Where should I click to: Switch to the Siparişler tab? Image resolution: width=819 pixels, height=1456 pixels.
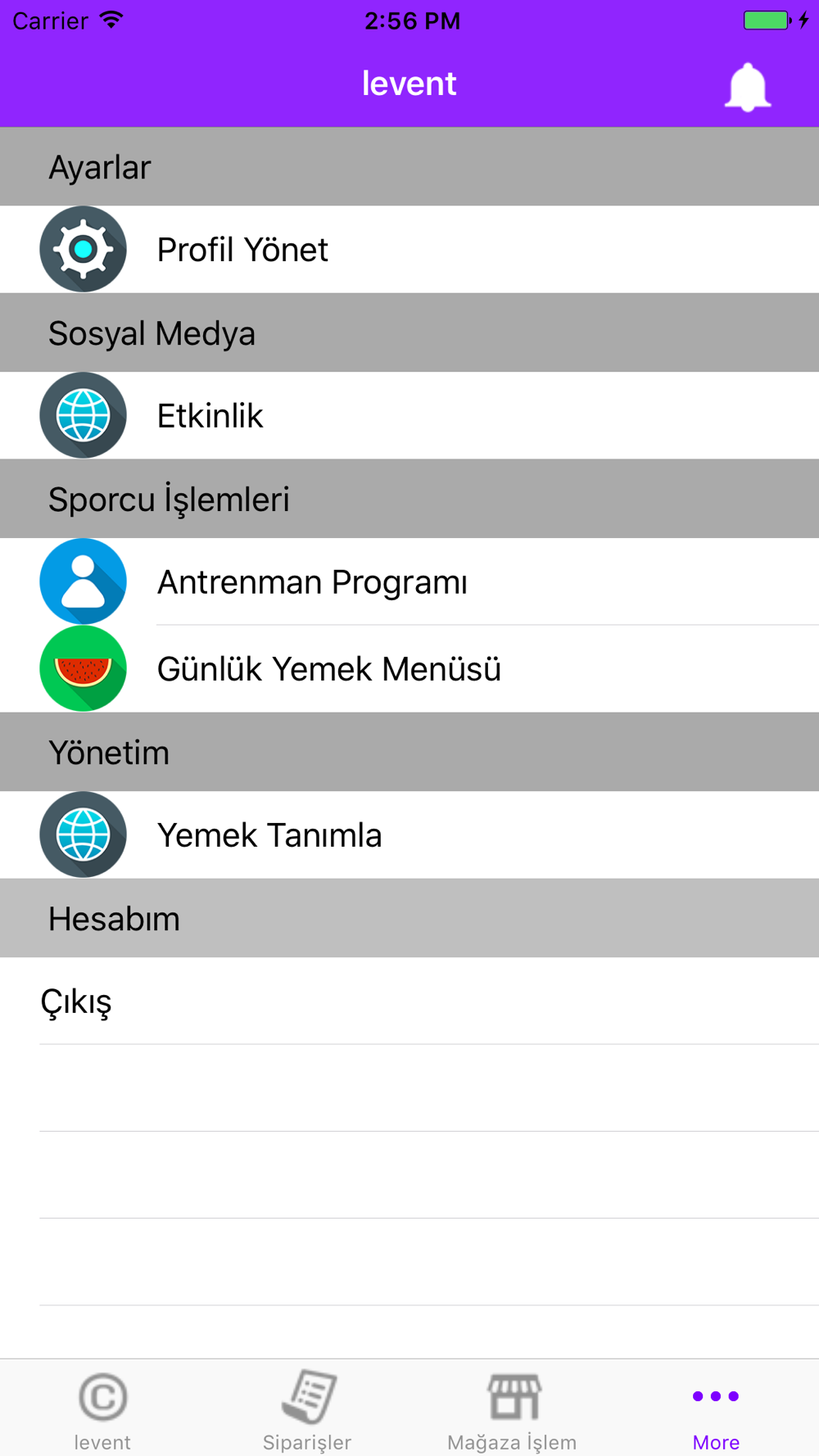[x=307, y=1410]
